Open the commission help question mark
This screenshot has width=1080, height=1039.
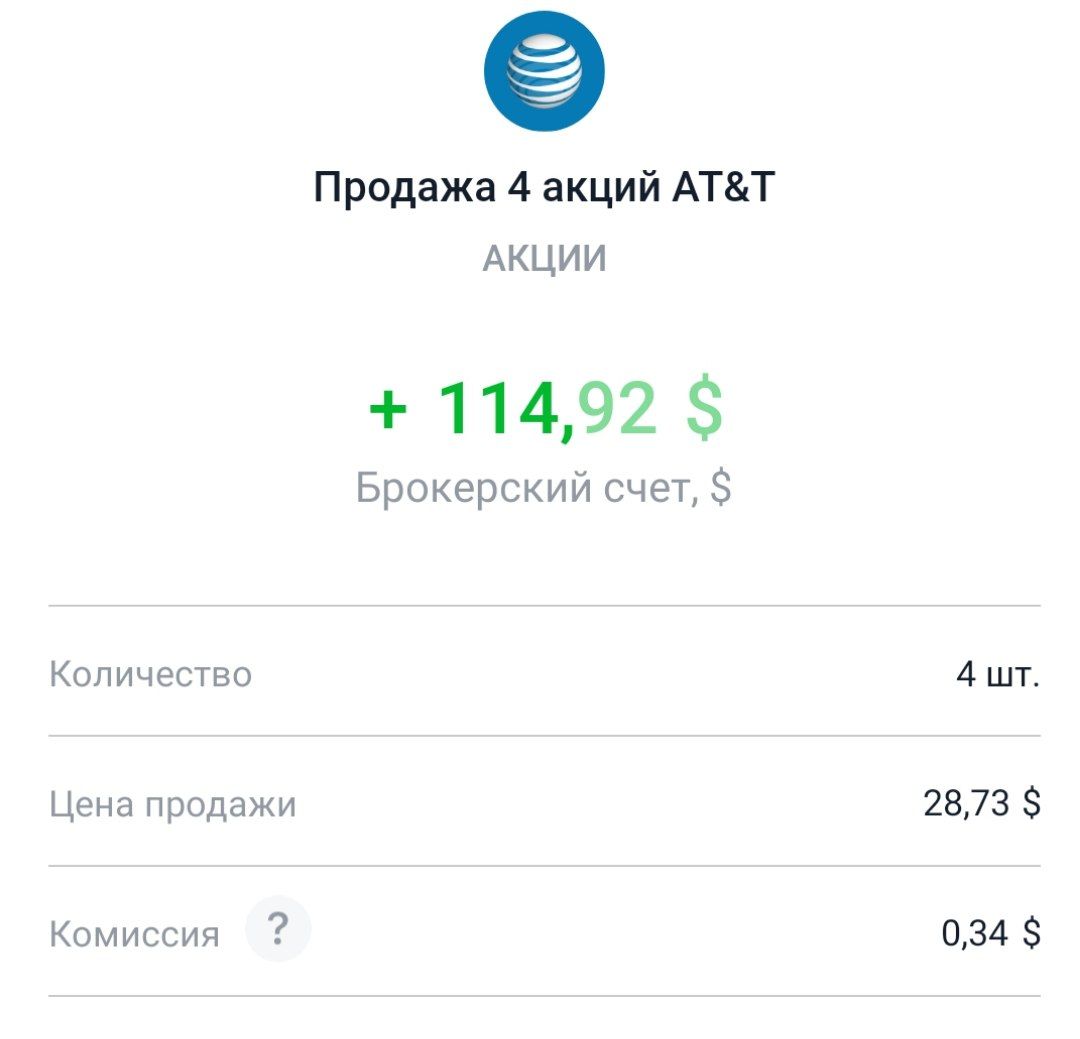pyautogui.click(x=278, y=930)
